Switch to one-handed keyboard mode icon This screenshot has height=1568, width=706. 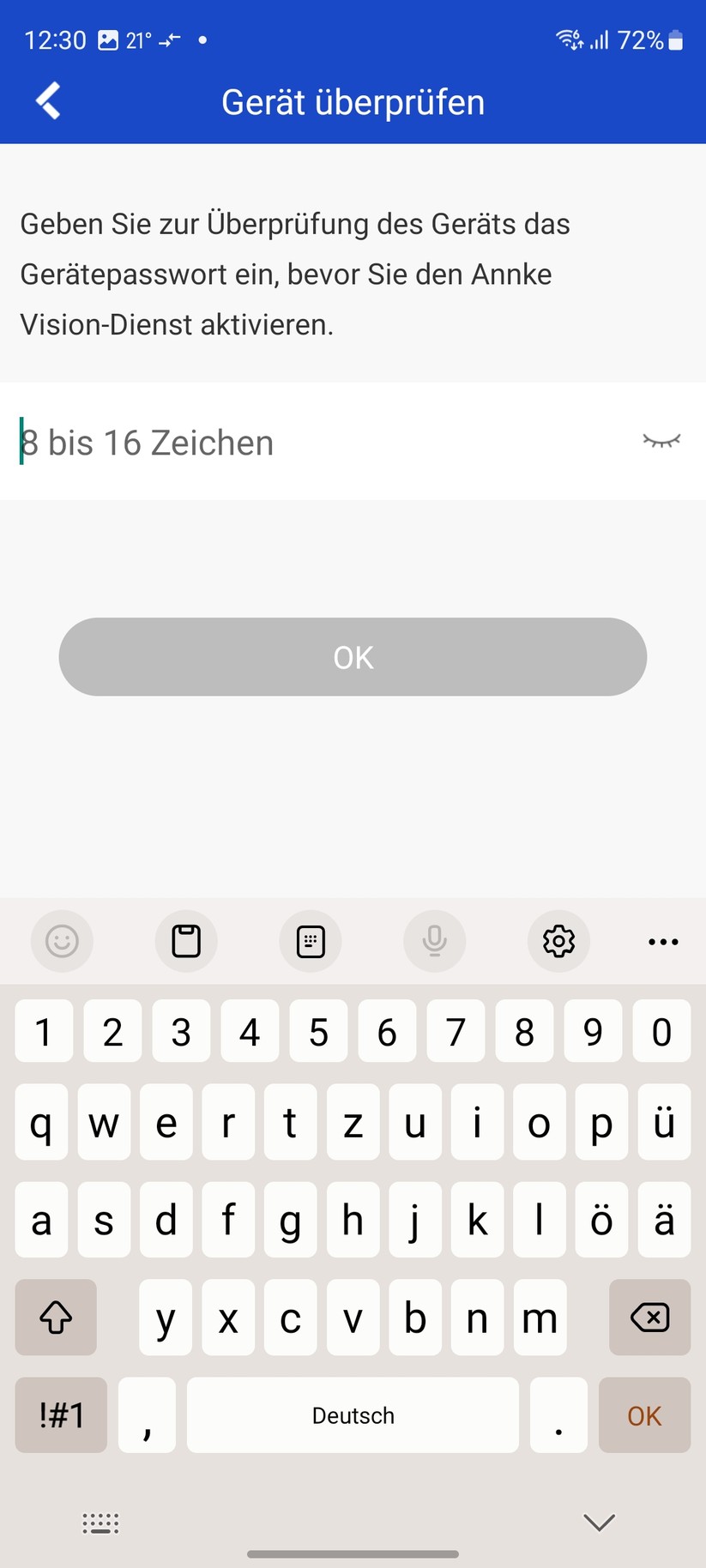click(311, 941)
